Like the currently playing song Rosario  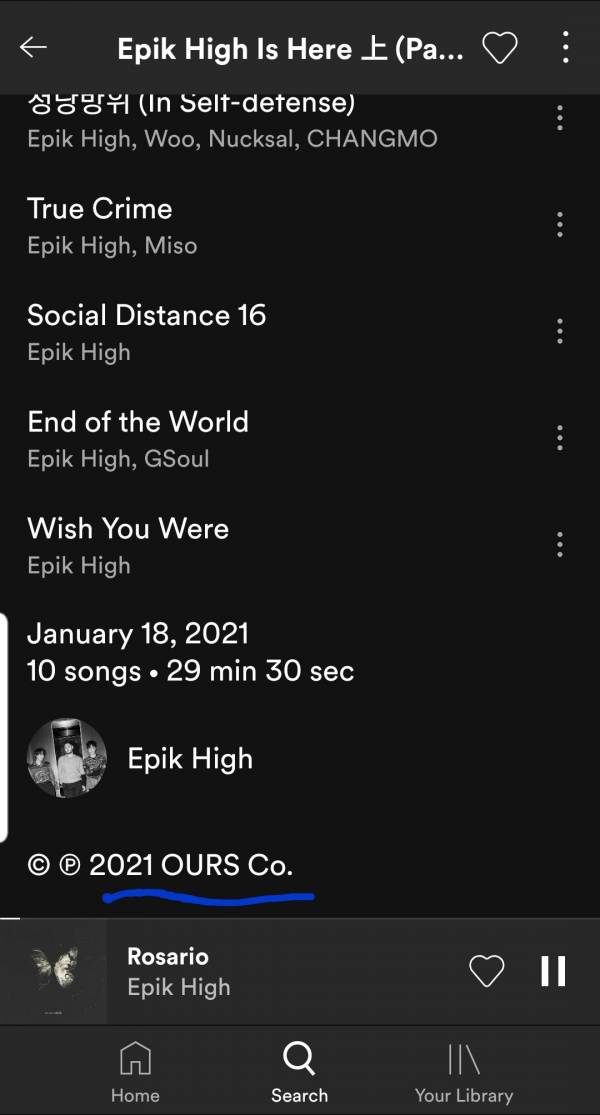click(487, 971)
